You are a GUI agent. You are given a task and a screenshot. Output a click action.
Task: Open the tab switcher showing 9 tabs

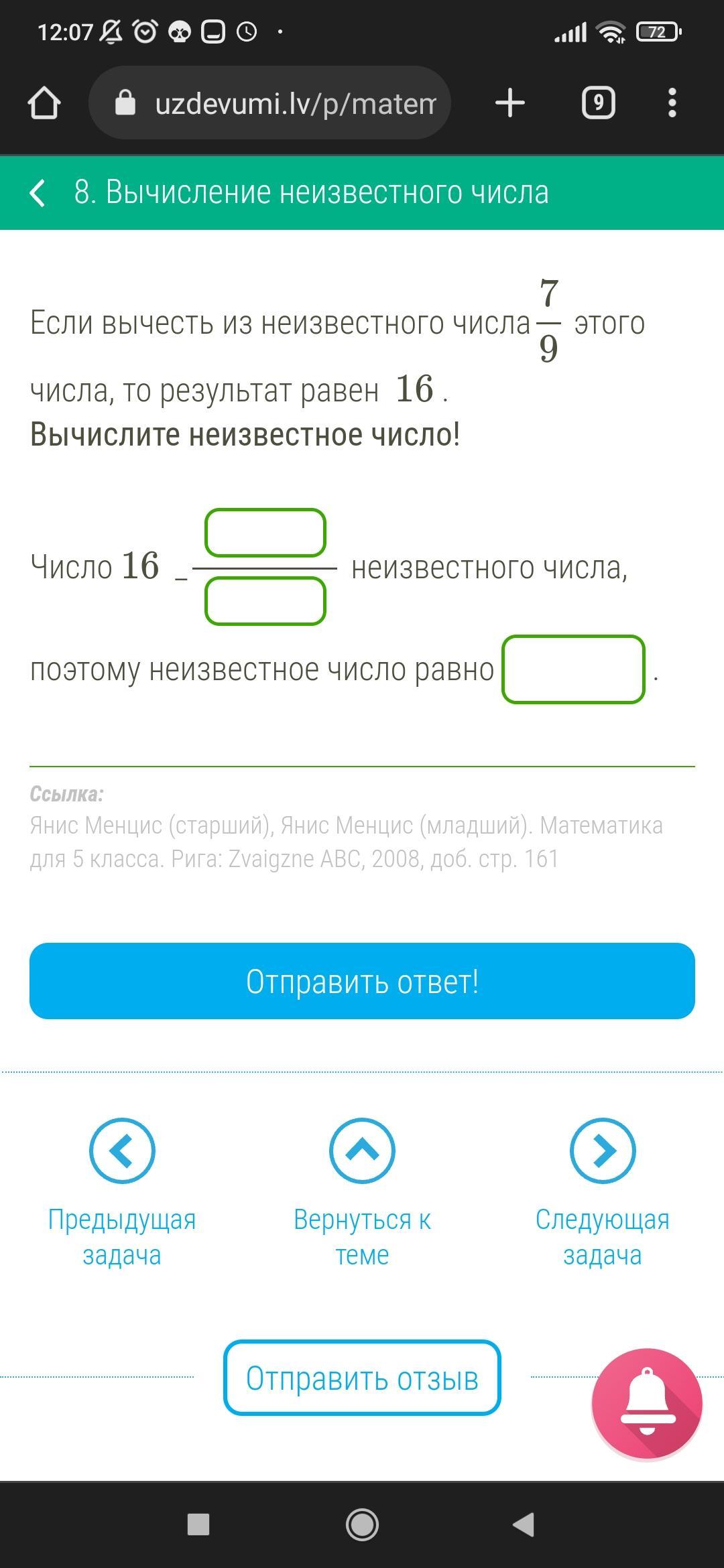(598, 103)
